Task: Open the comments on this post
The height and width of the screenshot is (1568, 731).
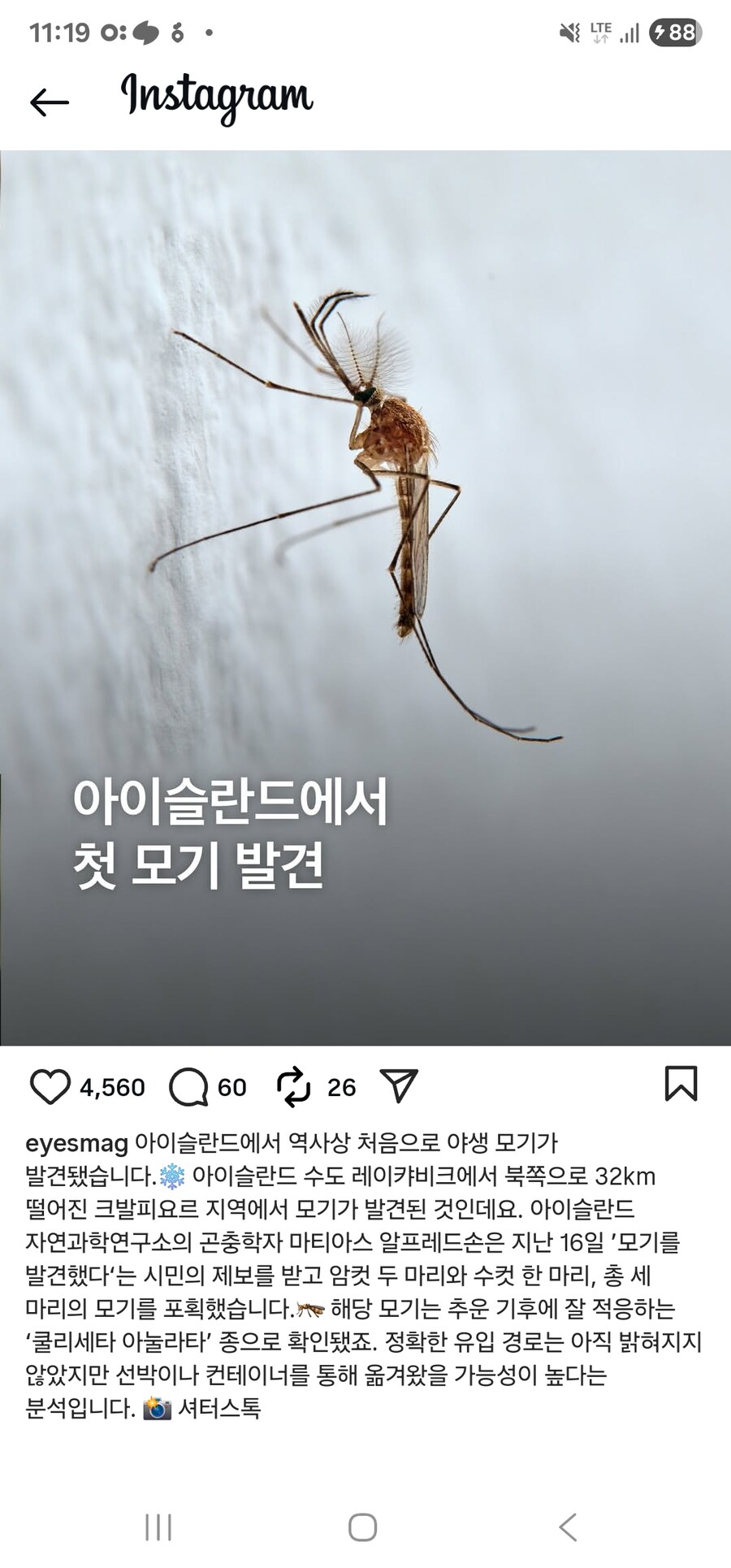Action: pyautogui.click(x=188, y=1087)
